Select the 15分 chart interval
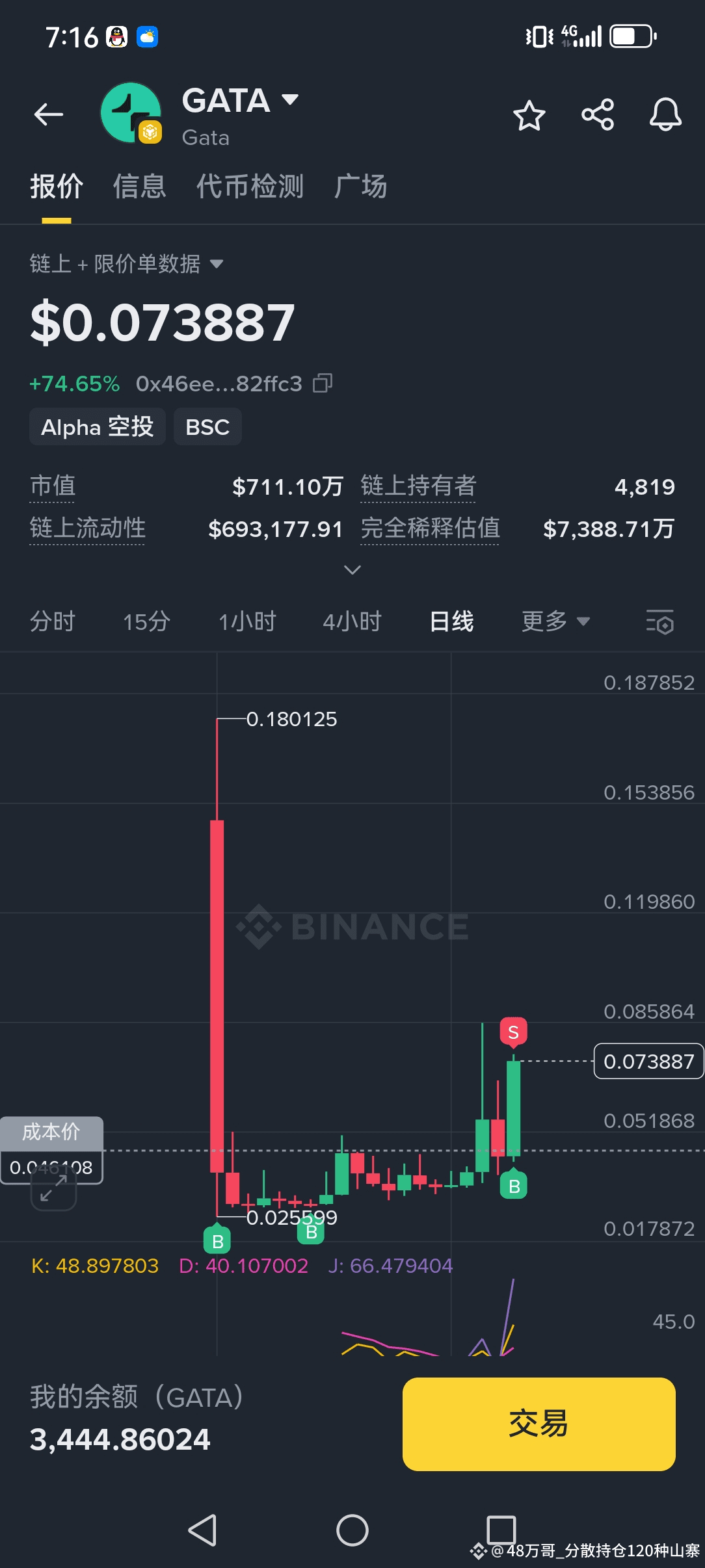The image size is (705, 1568). (x=147, y=621)
